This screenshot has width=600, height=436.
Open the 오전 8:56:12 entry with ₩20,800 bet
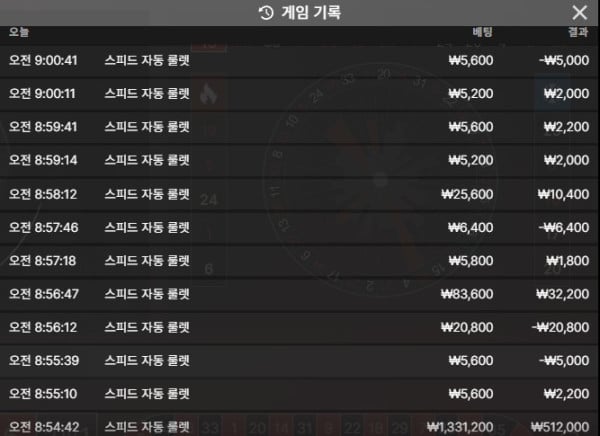point(300,328)
